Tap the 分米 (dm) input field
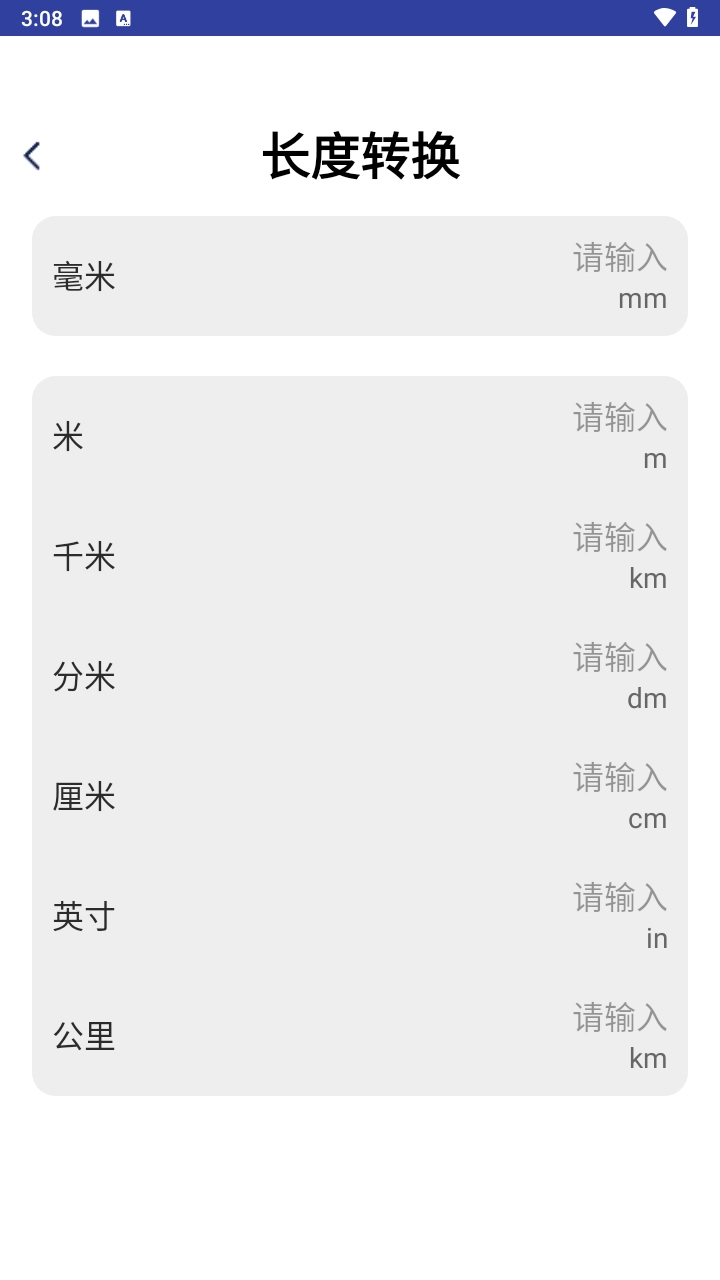 point(619,659)
